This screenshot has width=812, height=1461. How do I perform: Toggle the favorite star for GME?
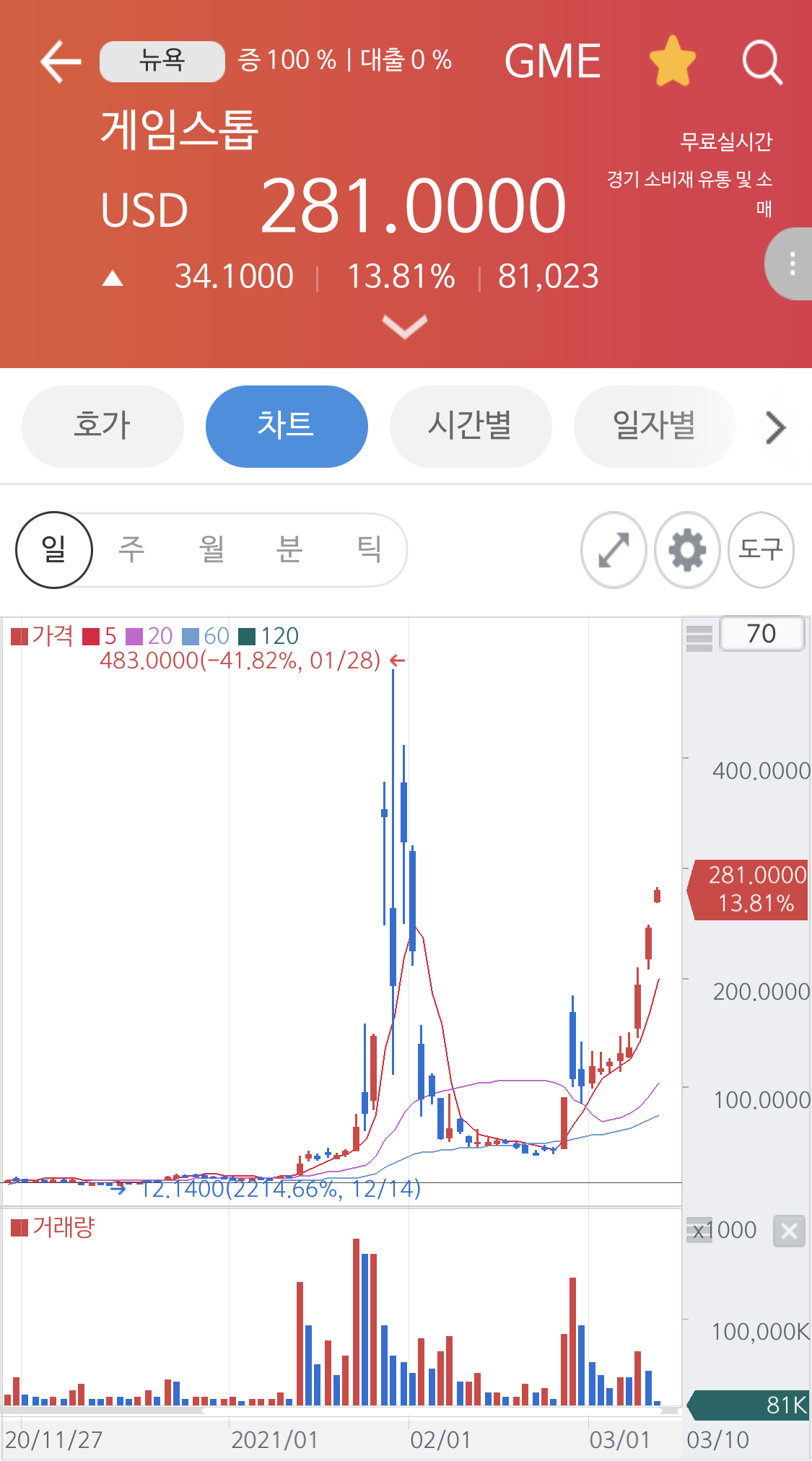(x=672, y=61)
